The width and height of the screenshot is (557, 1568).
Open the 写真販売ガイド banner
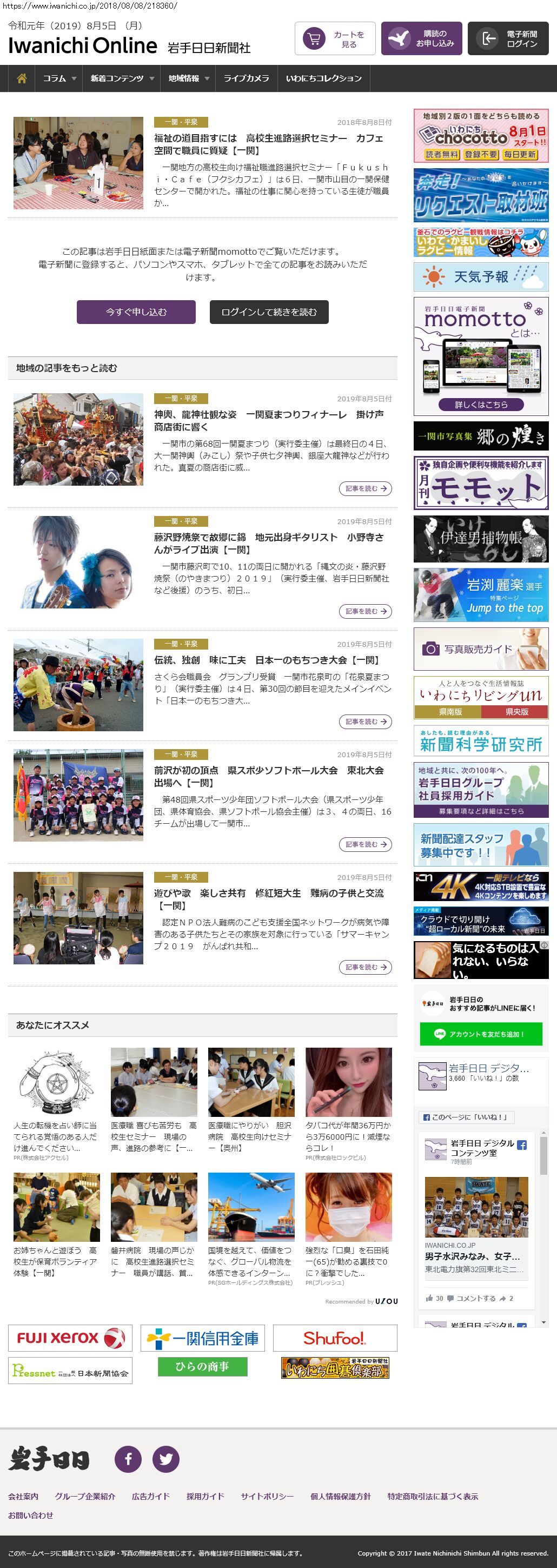pos(480,649)
